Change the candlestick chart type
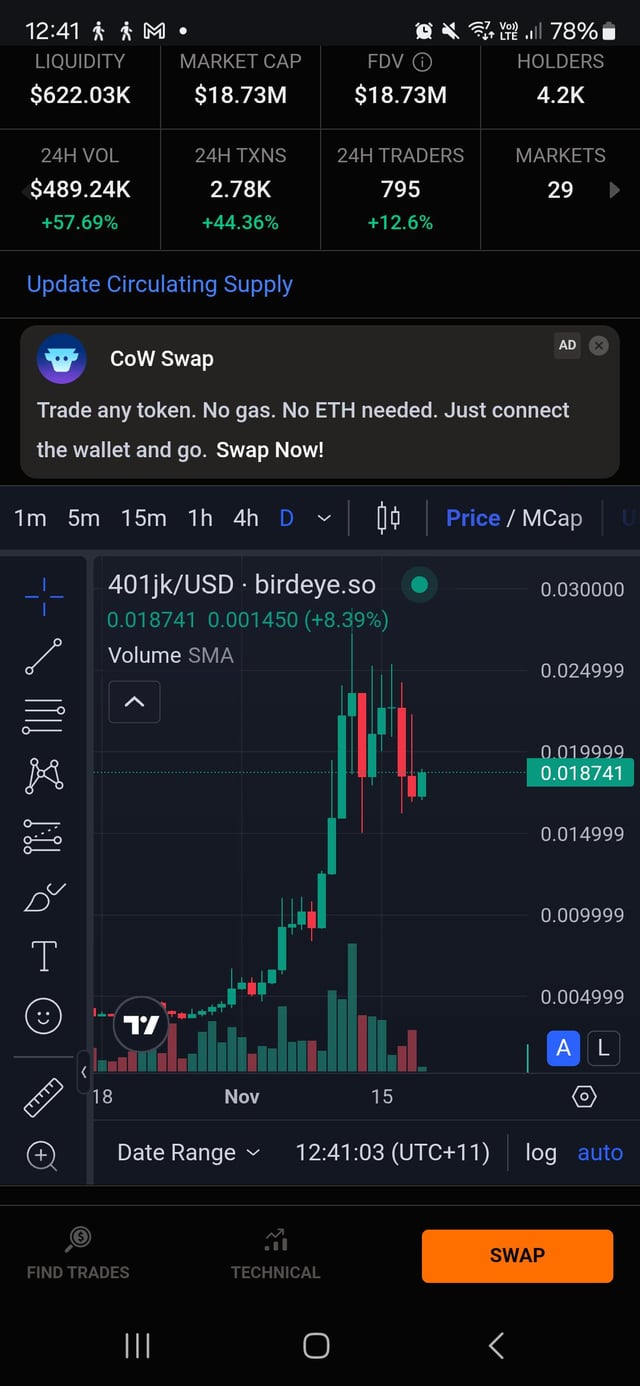This screenshot has height=1386, width=640. 388,518
